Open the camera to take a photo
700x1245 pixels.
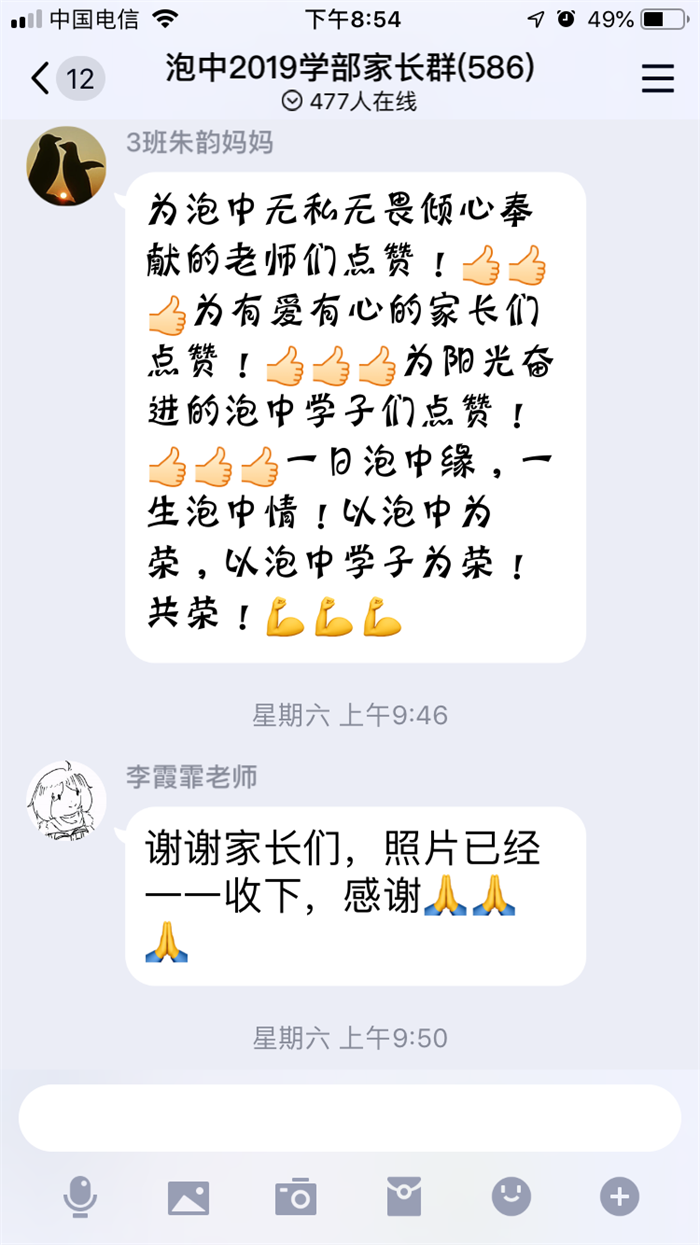coord(296,1196)
